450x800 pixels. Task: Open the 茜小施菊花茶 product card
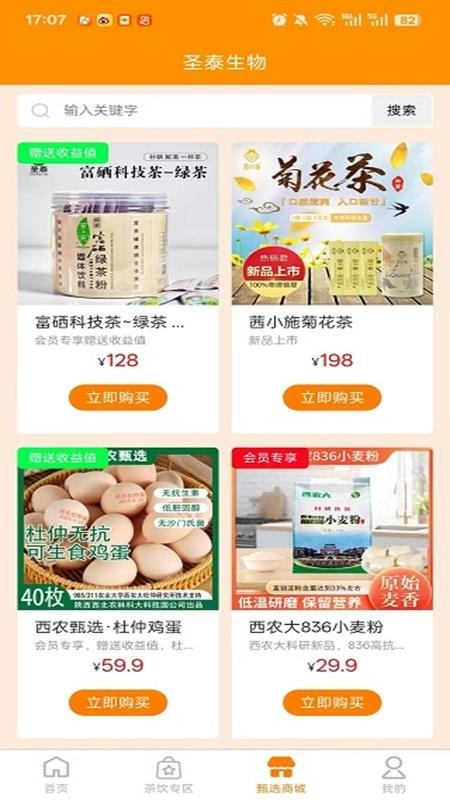tap(332, 287)
